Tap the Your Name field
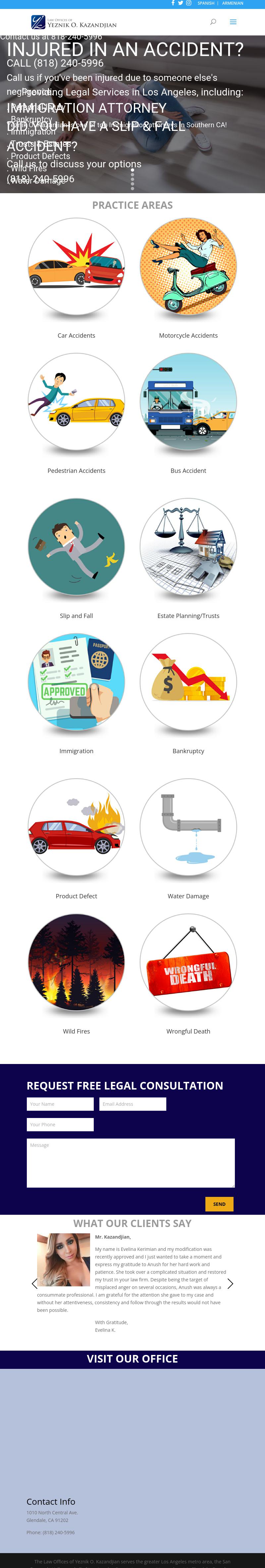 (60, 1103)
